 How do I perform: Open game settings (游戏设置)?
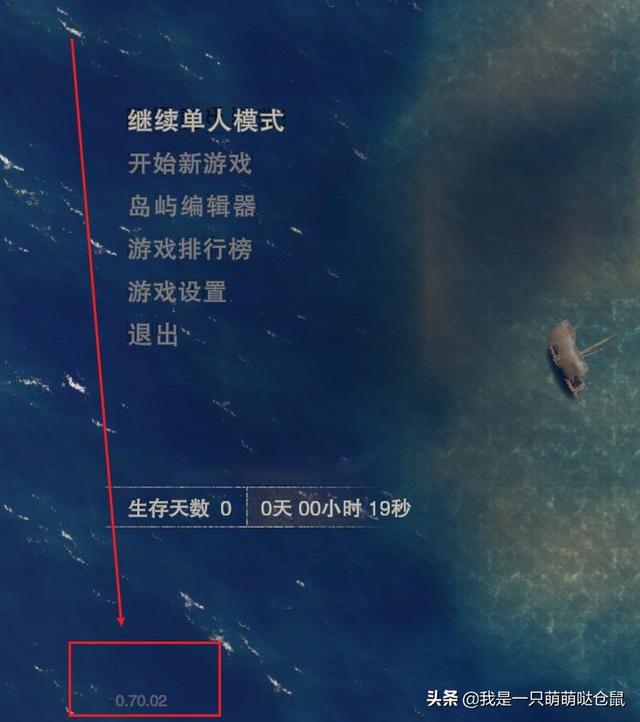click(177, 292)
